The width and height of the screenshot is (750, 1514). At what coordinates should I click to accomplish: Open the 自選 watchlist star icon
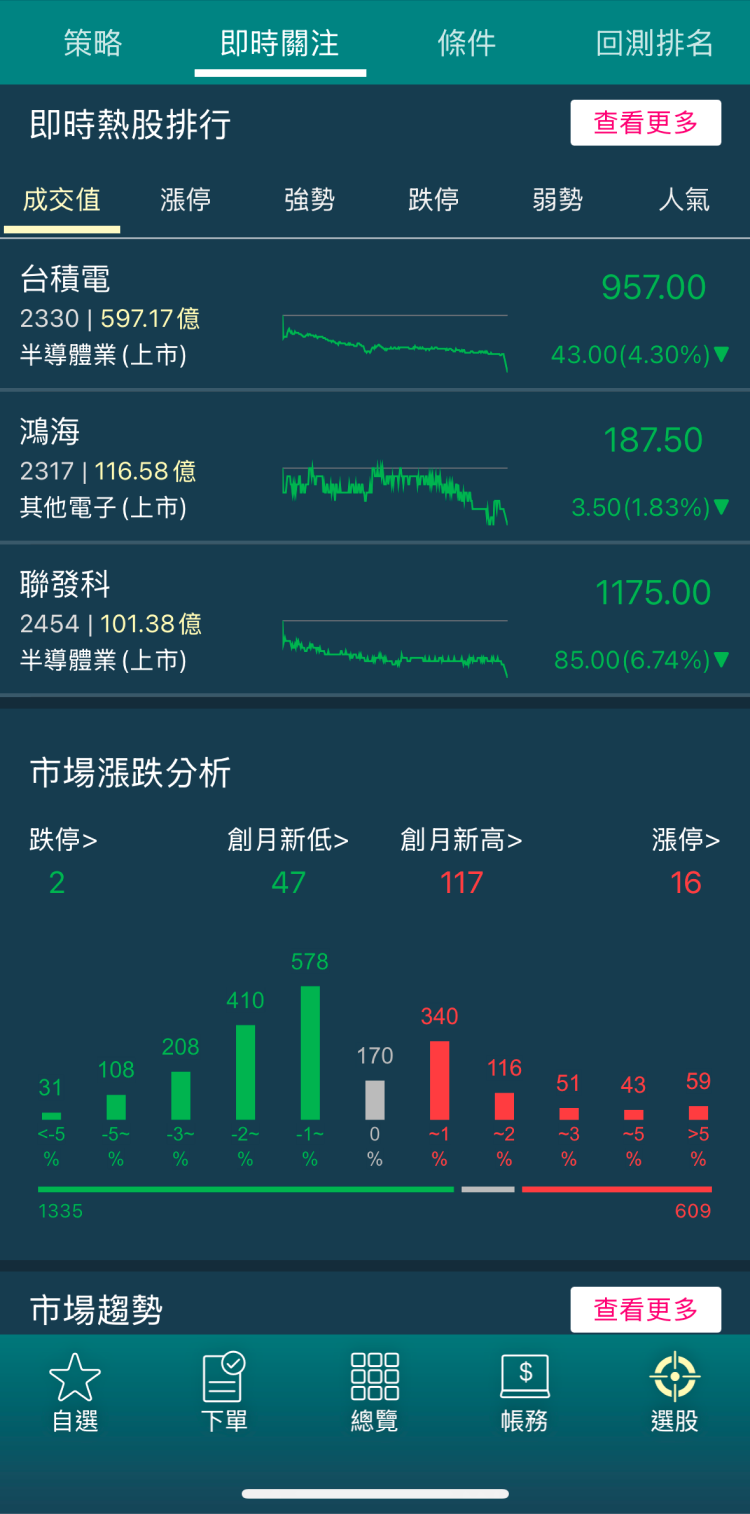tap(73, 1390)
